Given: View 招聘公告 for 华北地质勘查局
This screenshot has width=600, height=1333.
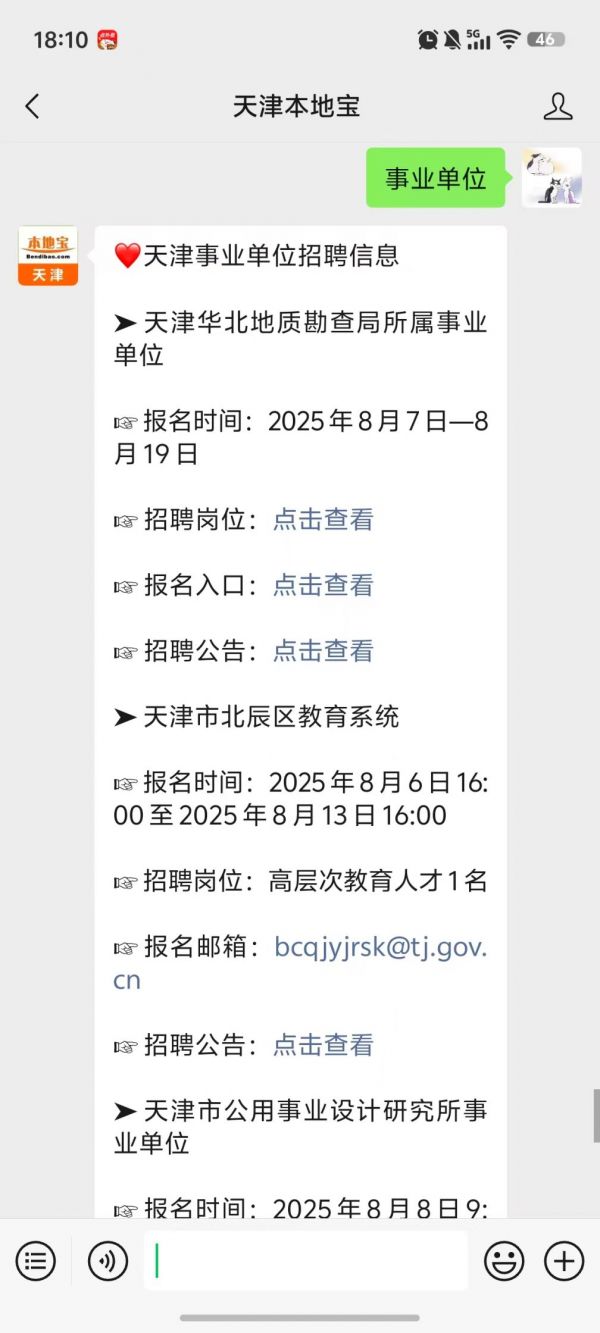Looking at the screenshot, I should click(x=323, y=651).
